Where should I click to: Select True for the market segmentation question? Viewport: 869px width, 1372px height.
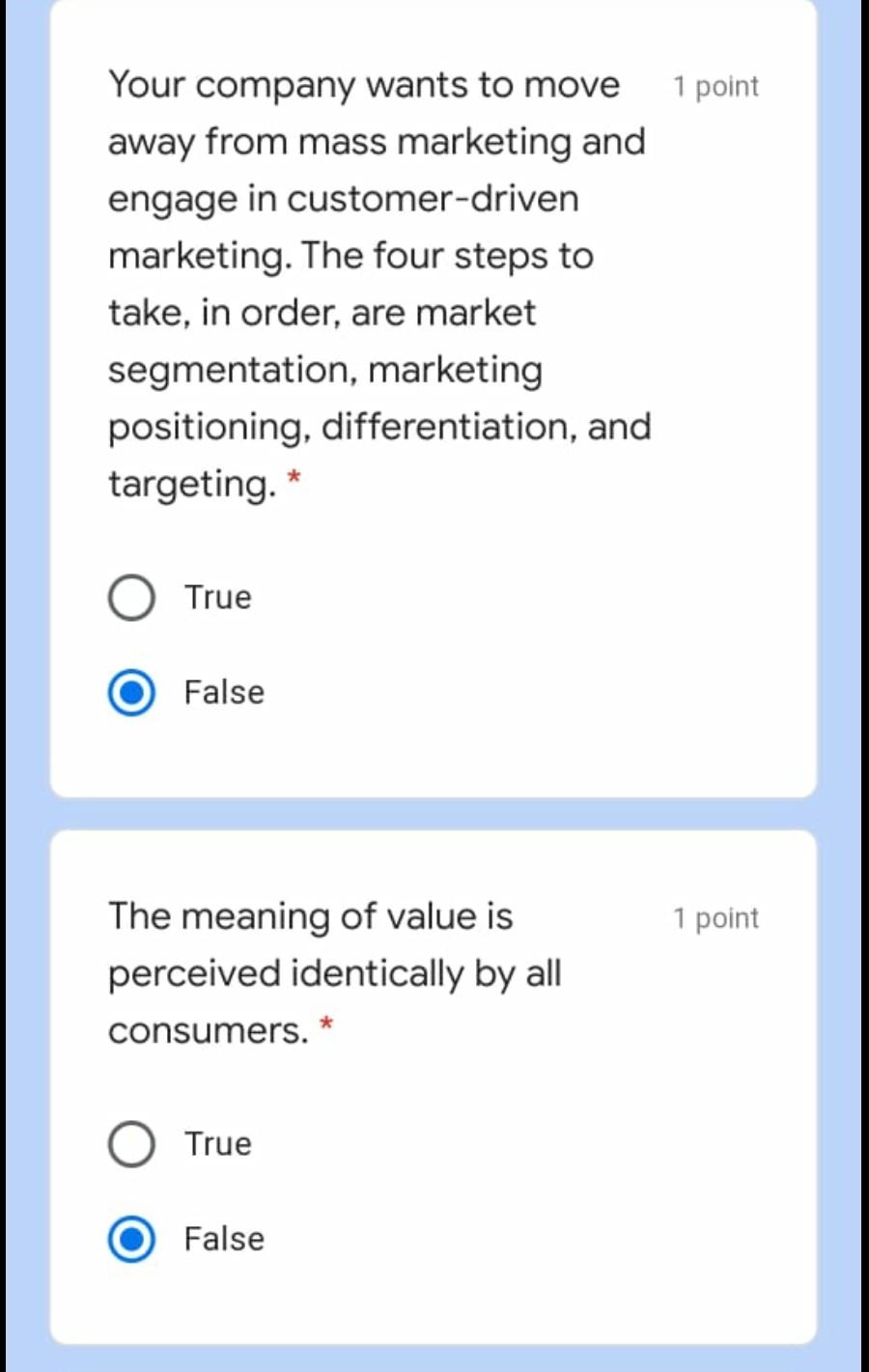pyautogui.click(x=131, y=598)
